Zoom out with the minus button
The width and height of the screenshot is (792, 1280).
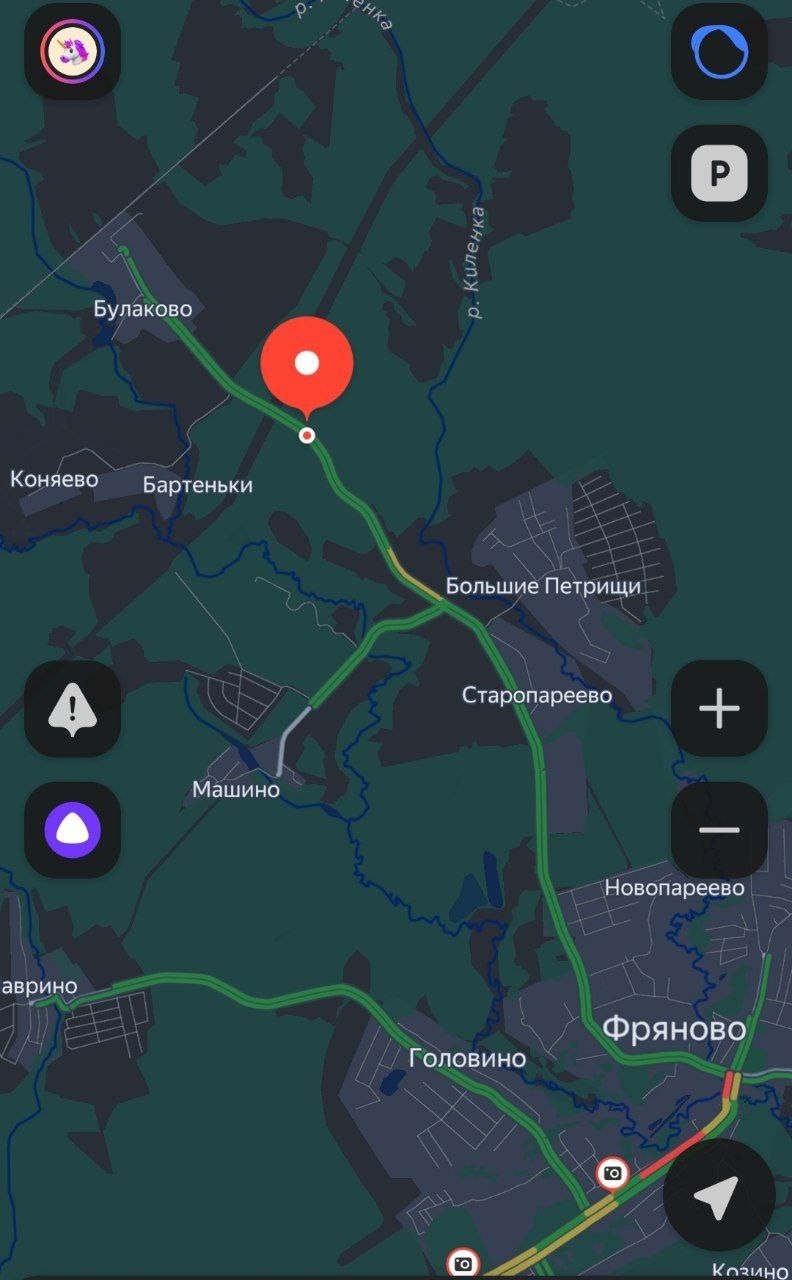pos(719,830)
